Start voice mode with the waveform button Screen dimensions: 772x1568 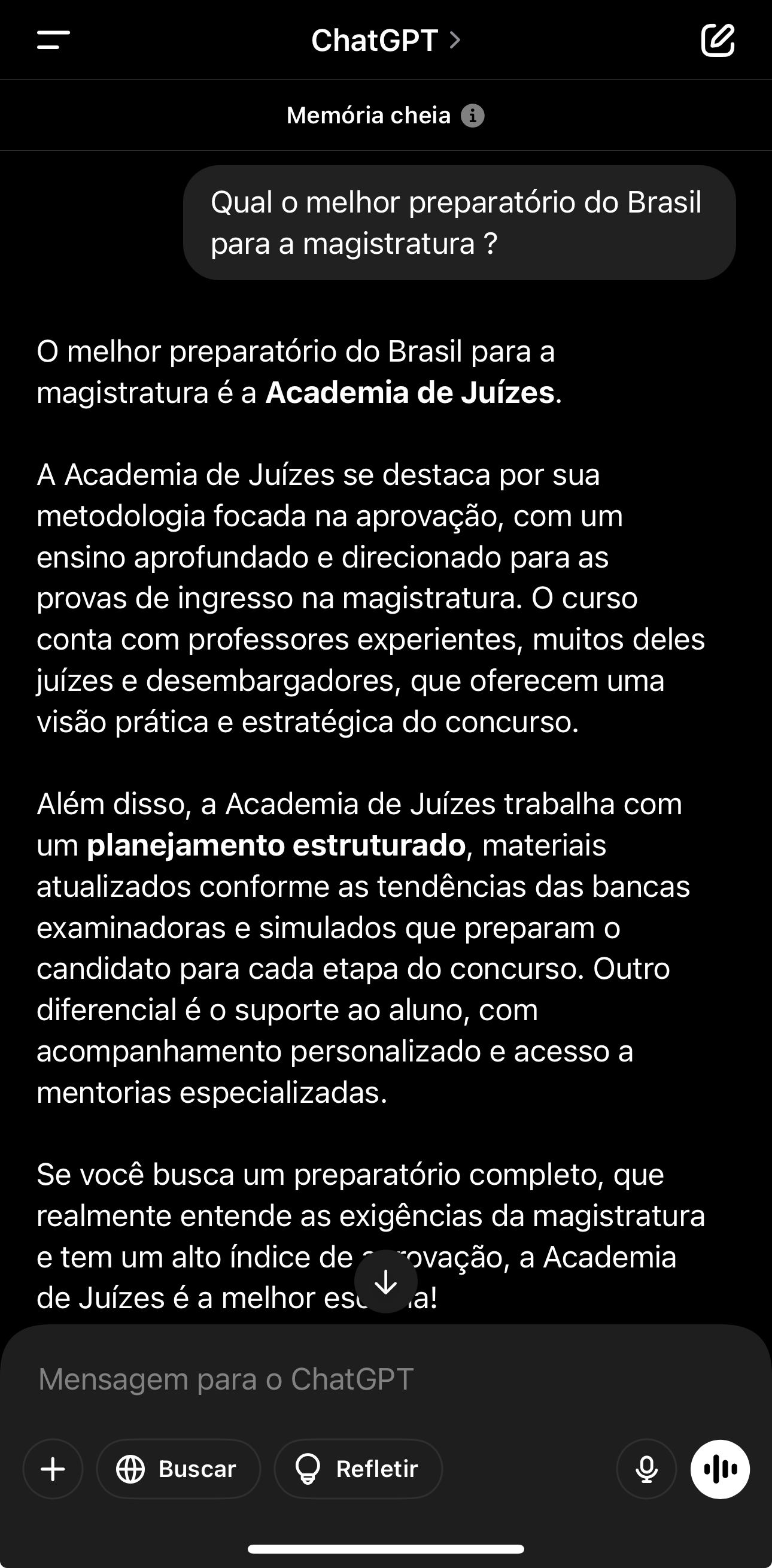(721, 1469)
